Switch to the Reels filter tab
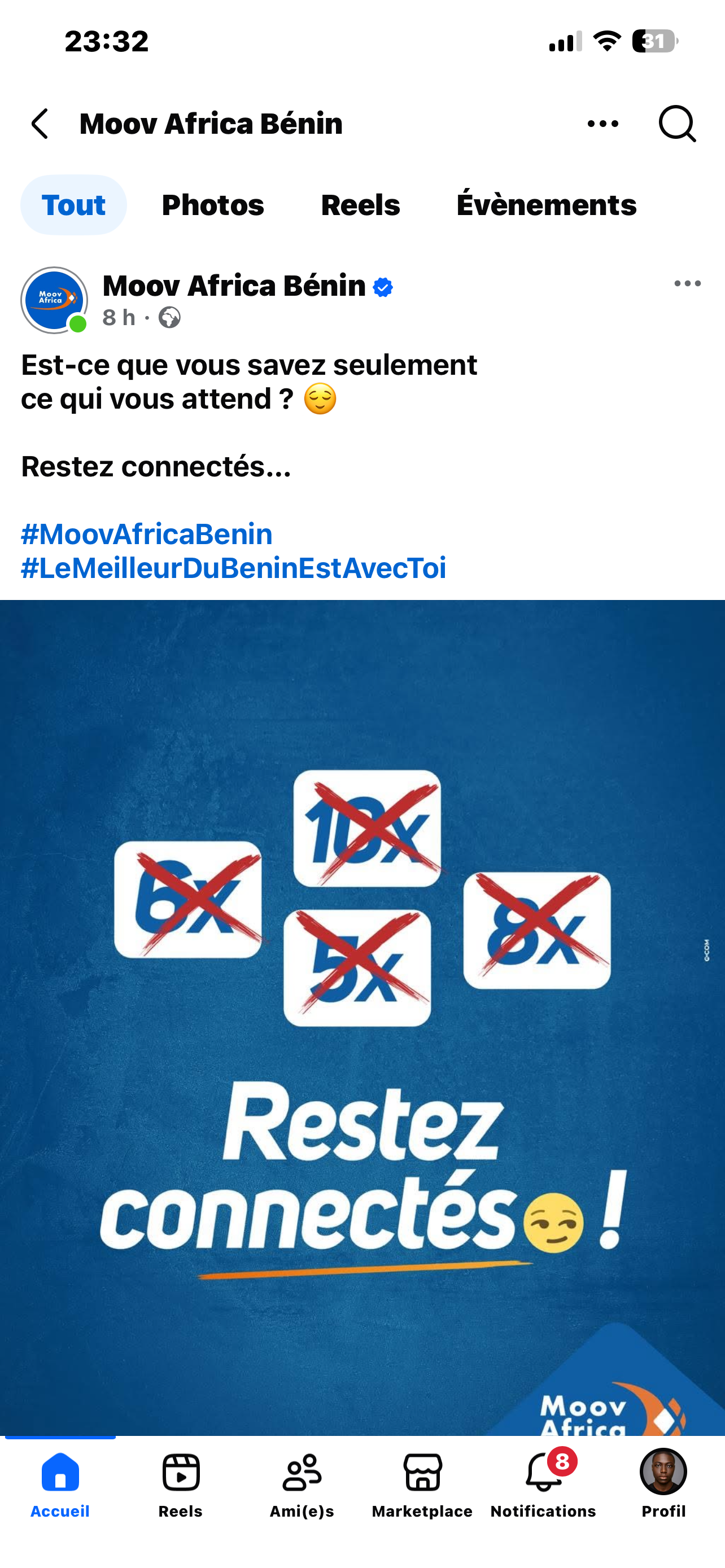Viewport: 725px width, 1568px height. coord(360,205)
